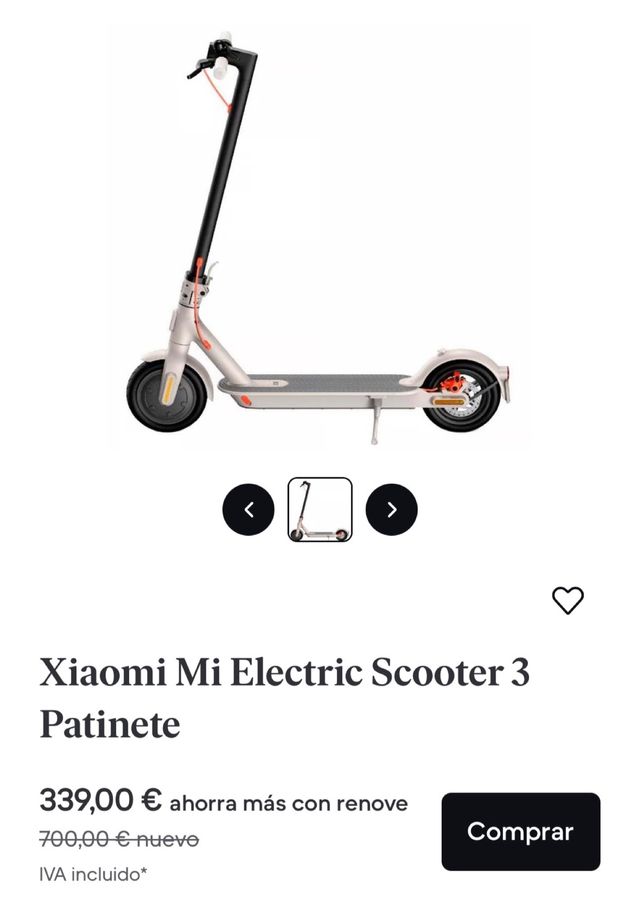Viewport: 640px width, 900px height.
Task: Add the scooter to favorites
Action: [567, 600]
